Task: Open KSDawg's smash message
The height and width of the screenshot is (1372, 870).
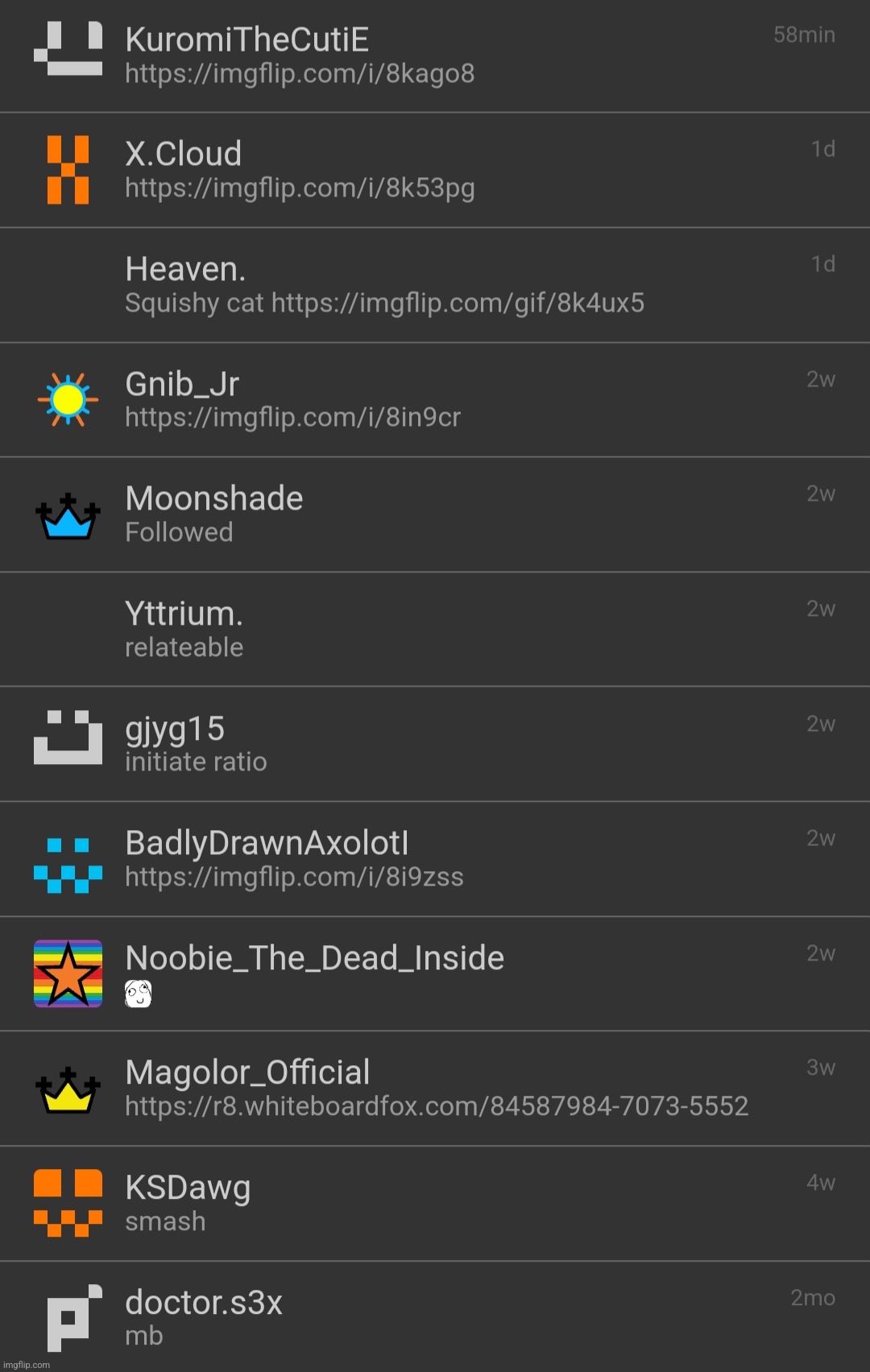Action: 435,1203
